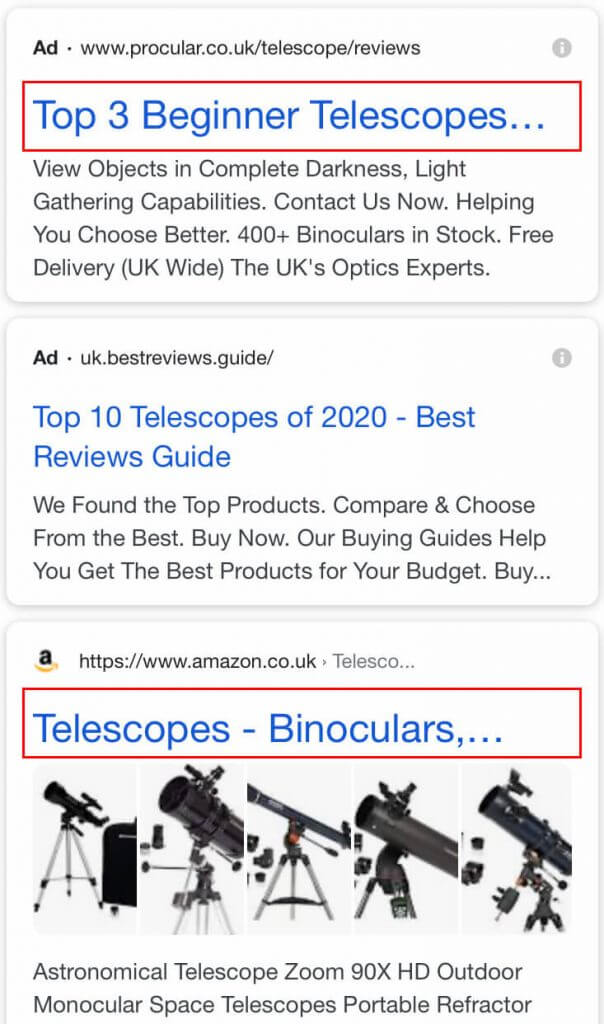Tap the info icon next to the procular.co.uk ad

(x=562, y=48)
